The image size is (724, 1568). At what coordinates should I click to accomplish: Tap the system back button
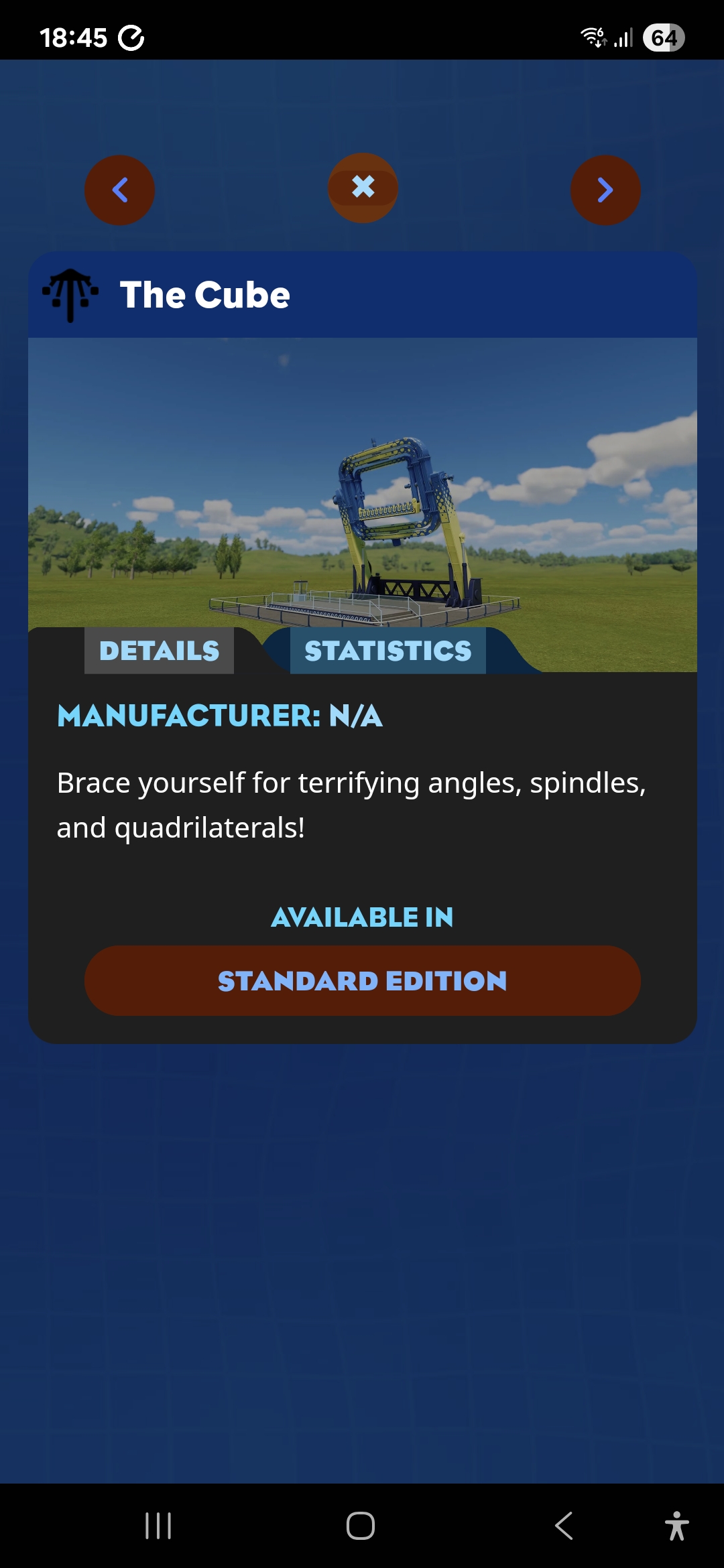564,1526
